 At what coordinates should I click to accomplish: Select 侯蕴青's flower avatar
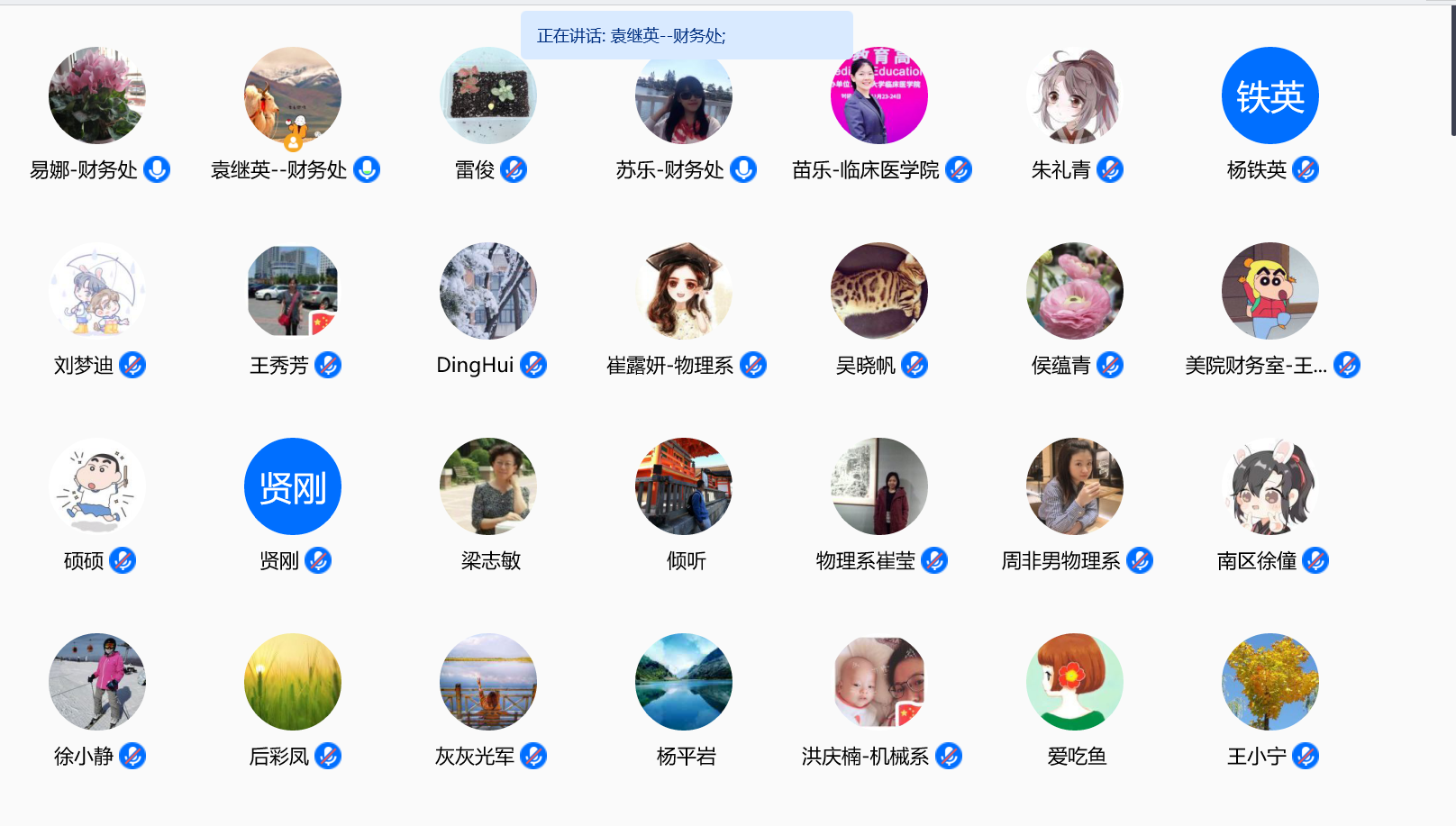click(1075, 291)
